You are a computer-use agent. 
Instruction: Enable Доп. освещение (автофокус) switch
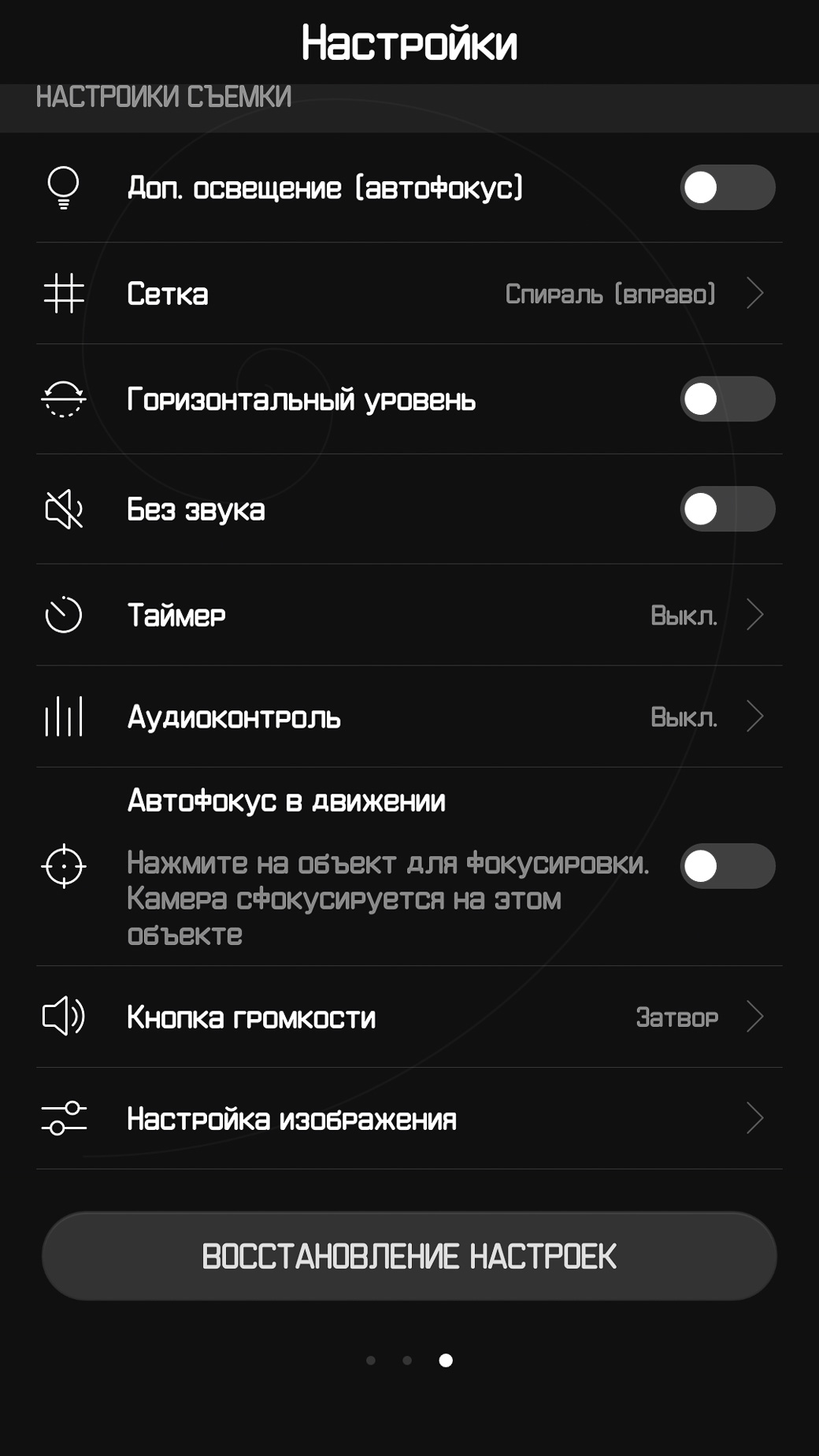coord(728,187)
